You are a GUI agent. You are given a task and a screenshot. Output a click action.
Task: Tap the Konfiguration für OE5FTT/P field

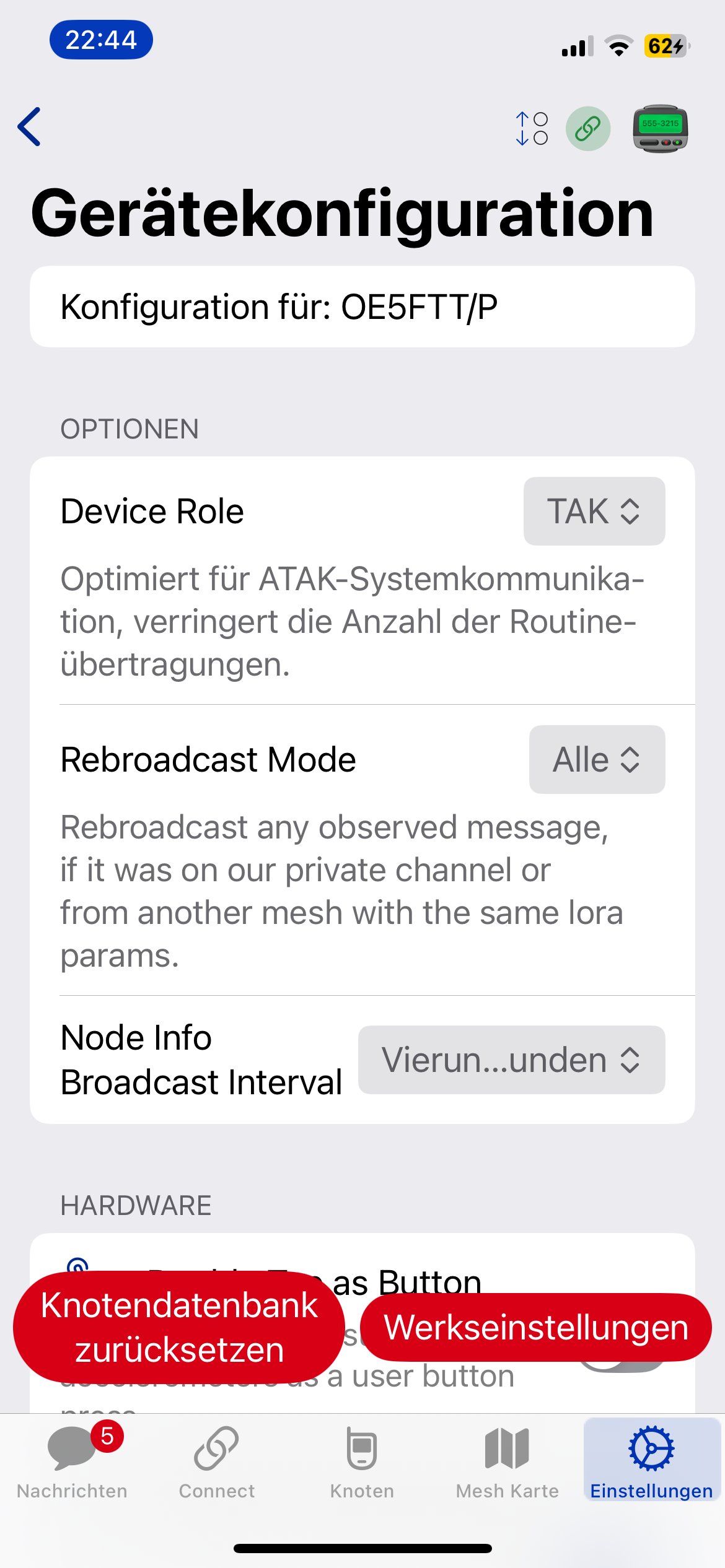(362, 305)
